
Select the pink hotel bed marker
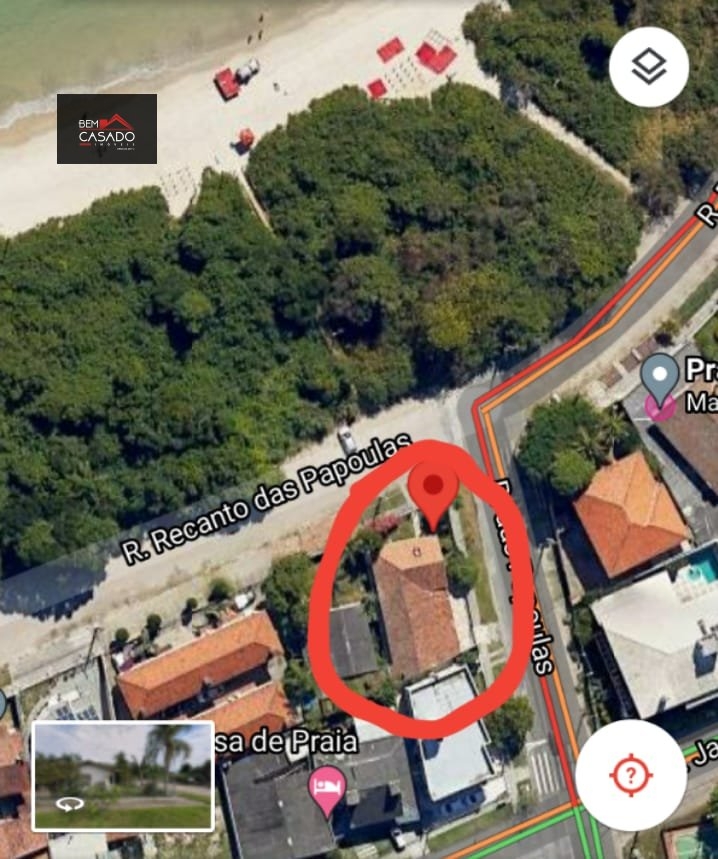click(327, 785)
